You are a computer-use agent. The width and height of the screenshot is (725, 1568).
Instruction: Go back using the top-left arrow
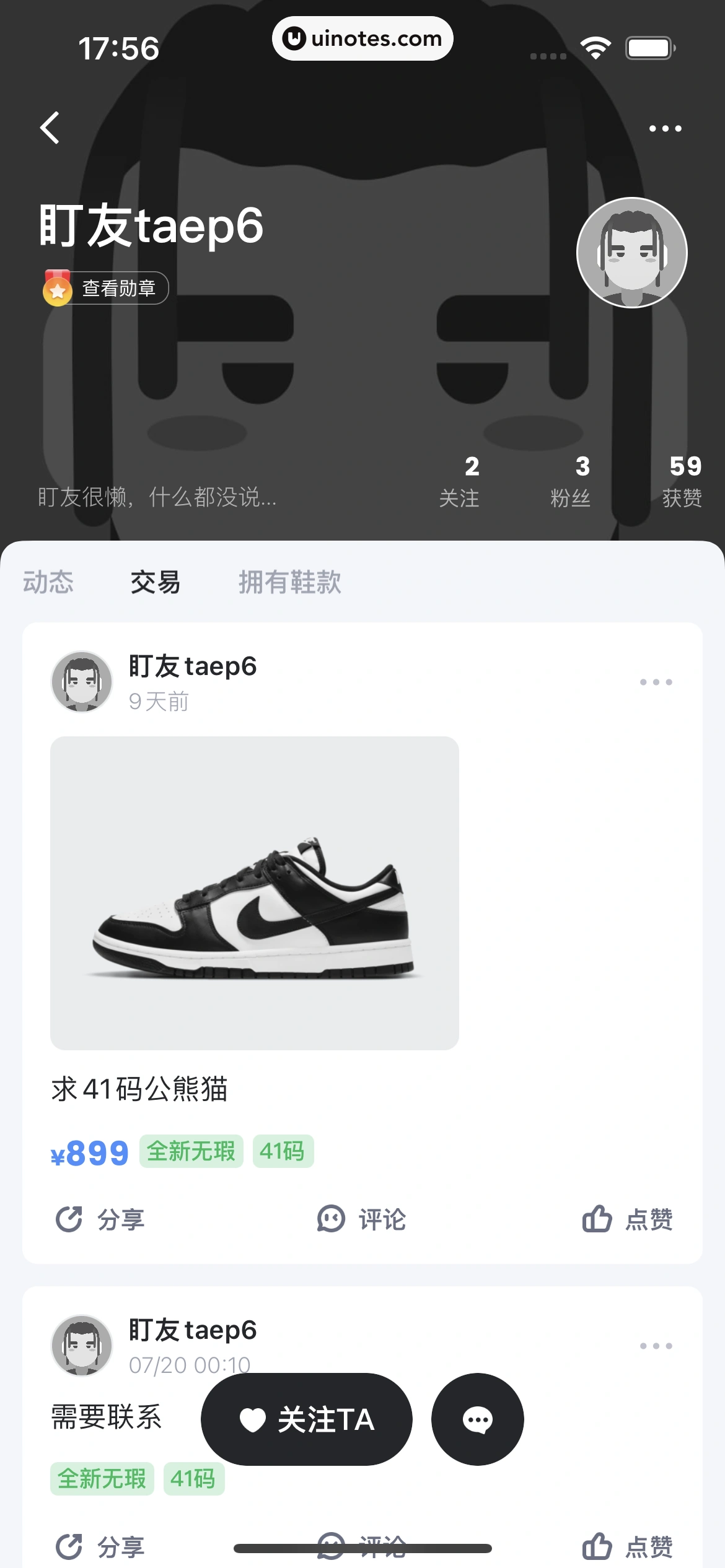50,128
